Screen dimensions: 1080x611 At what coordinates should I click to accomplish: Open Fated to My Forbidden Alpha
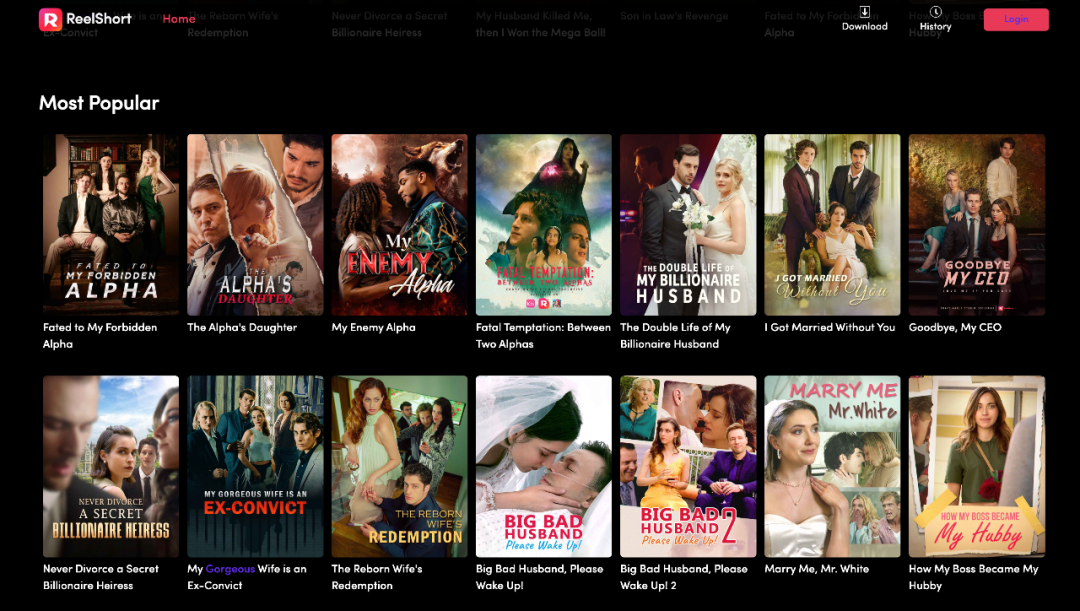pyautogui.click(x=111, y=225)
